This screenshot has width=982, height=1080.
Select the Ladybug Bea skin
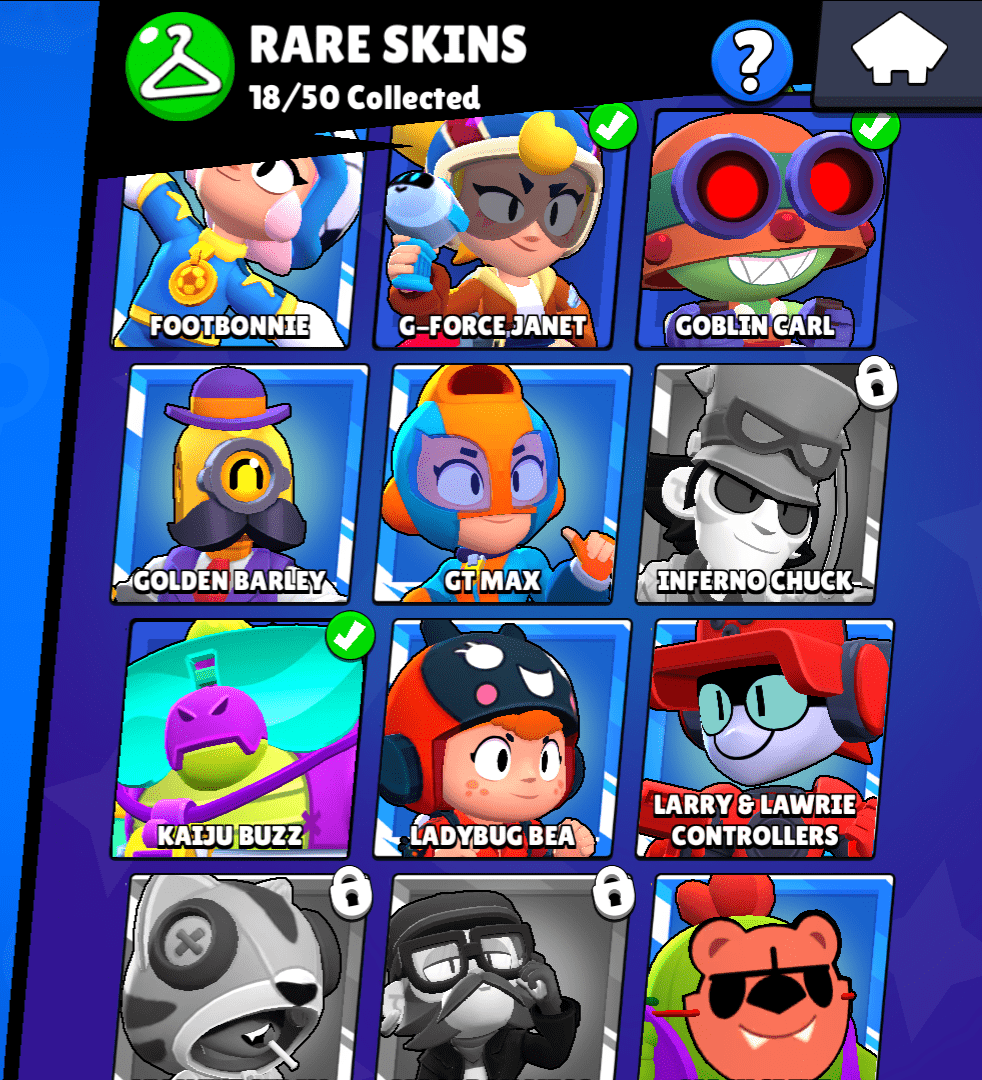[504, 738]
